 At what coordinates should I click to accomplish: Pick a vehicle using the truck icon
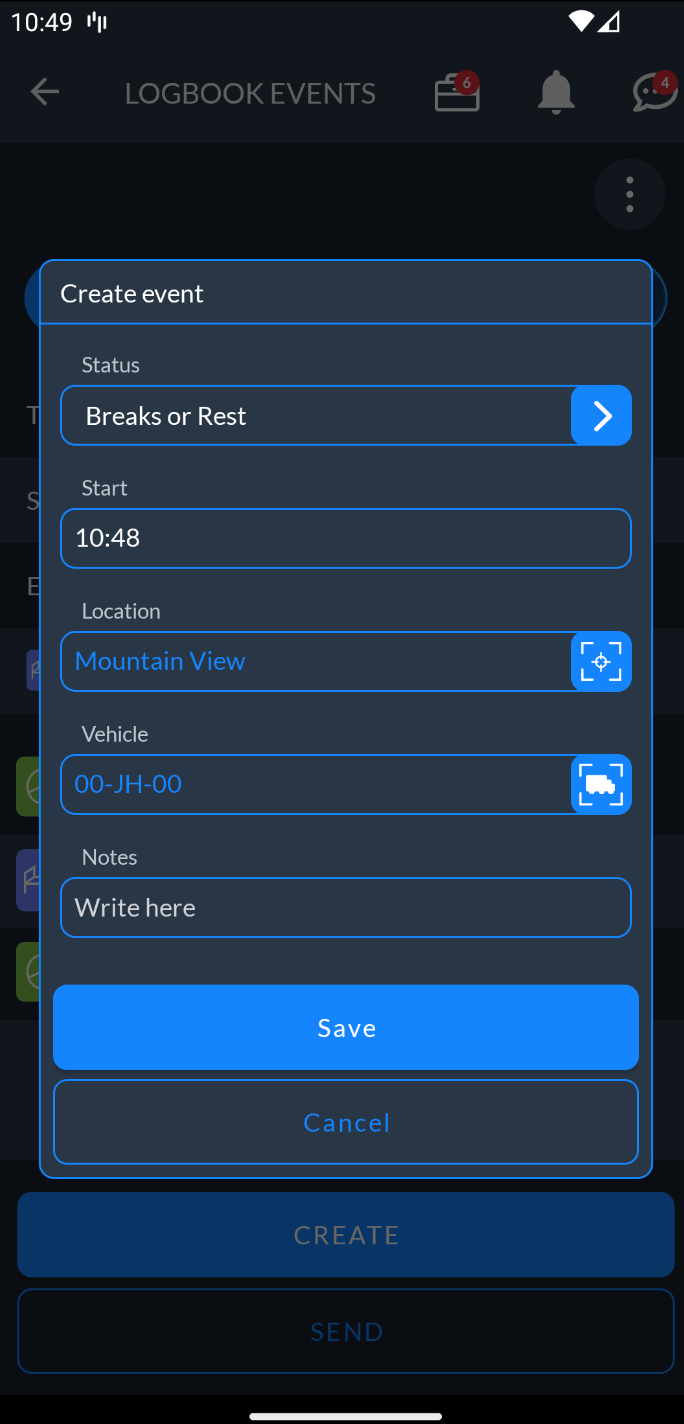[601, 785]
